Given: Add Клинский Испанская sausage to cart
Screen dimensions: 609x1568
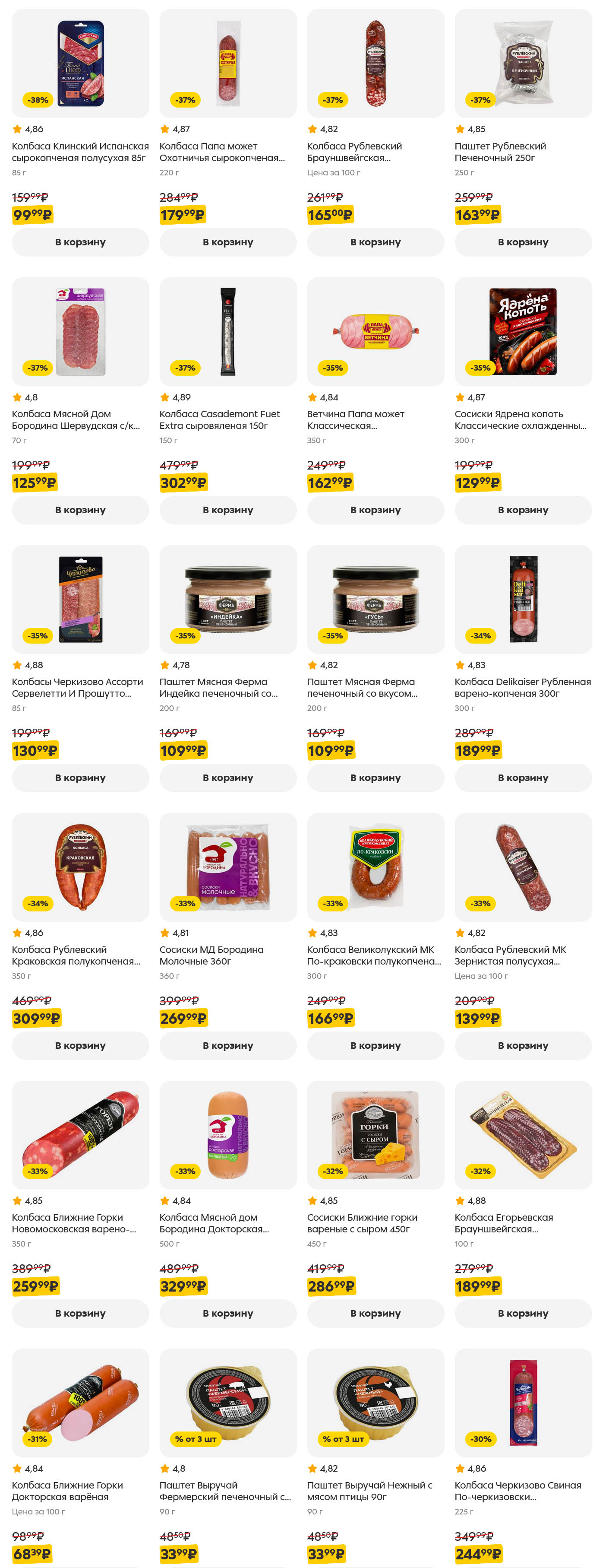Looking at the screenshot, I should pos(80,241).
